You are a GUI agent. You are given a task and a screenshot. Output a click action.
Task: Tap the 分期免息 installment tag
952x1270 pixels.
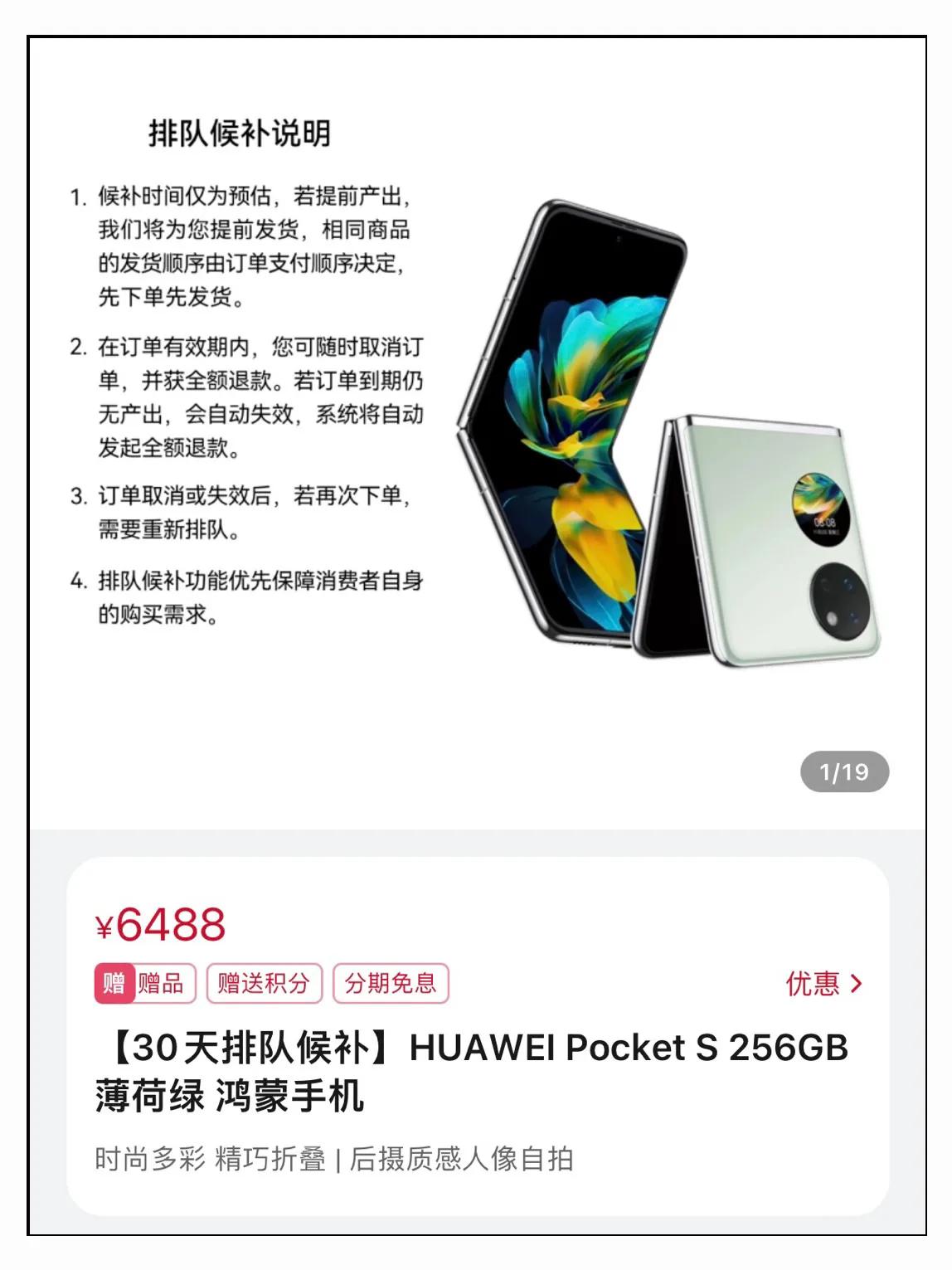[x=391, y=984]
